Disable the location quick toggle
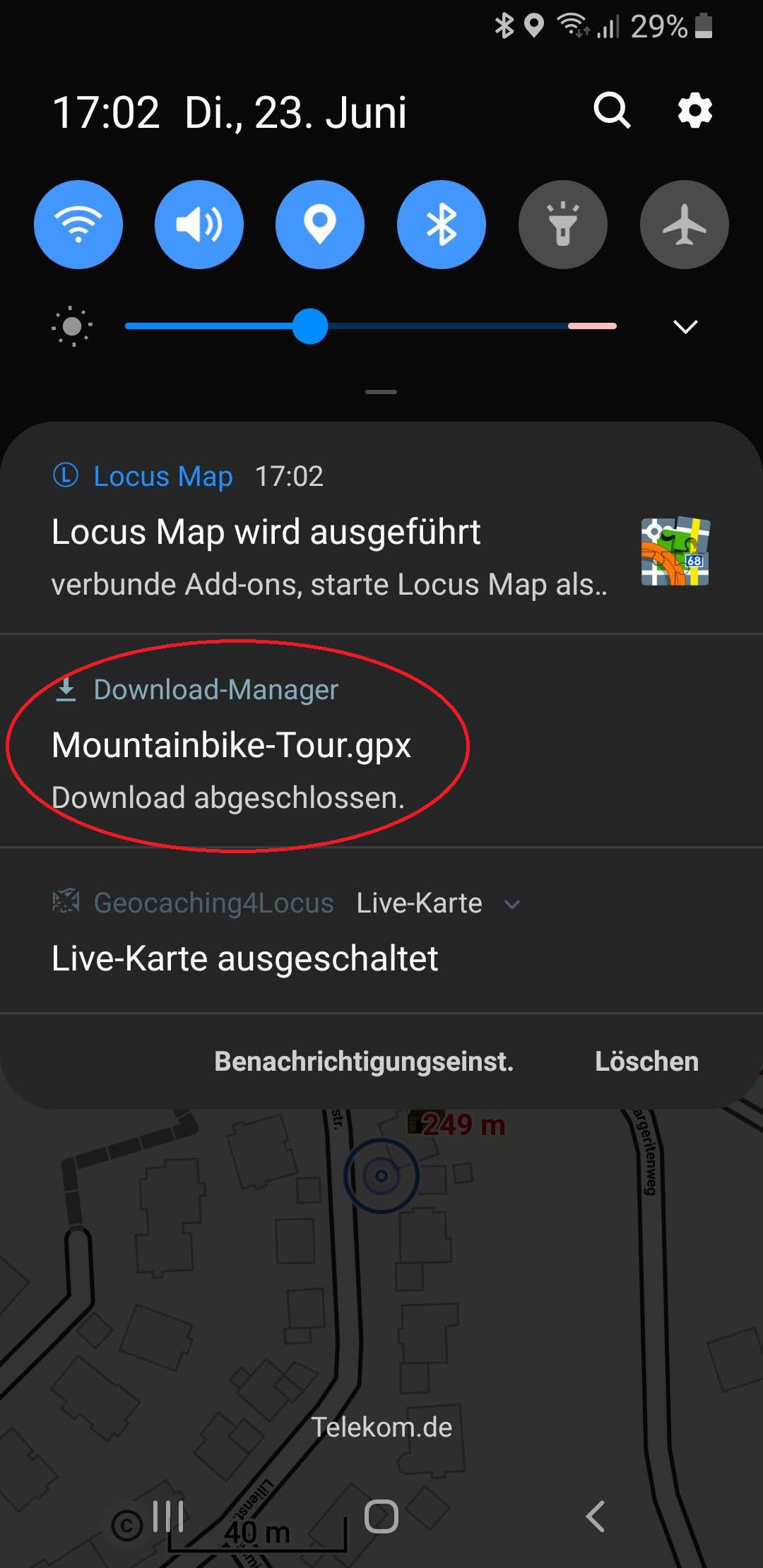 pyautogui.click(x=320, y=225)
